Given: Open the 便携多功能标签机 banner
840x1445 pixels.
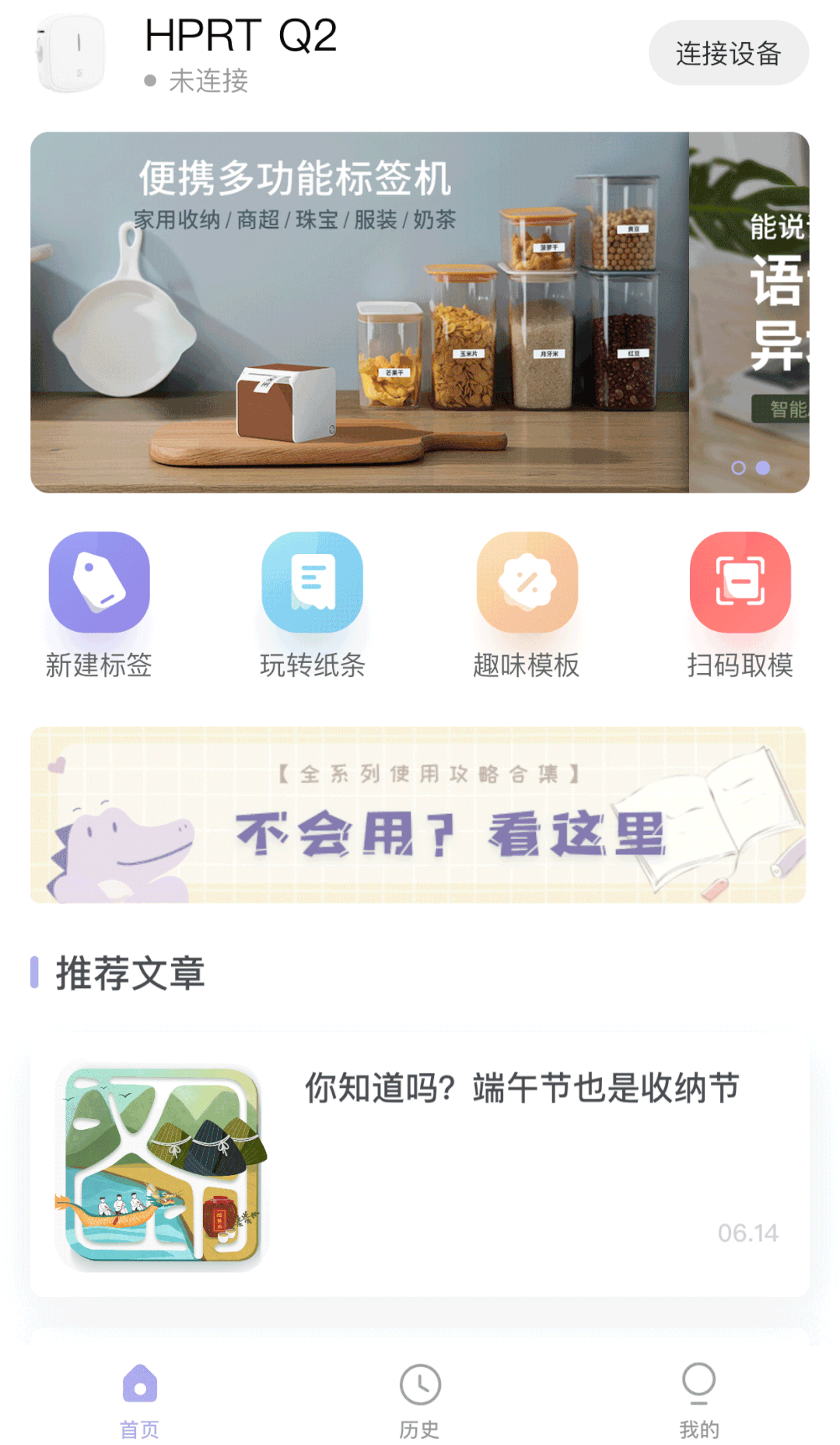Looking at the screenshot, I should pyautogui.click(x=359, y=311).
